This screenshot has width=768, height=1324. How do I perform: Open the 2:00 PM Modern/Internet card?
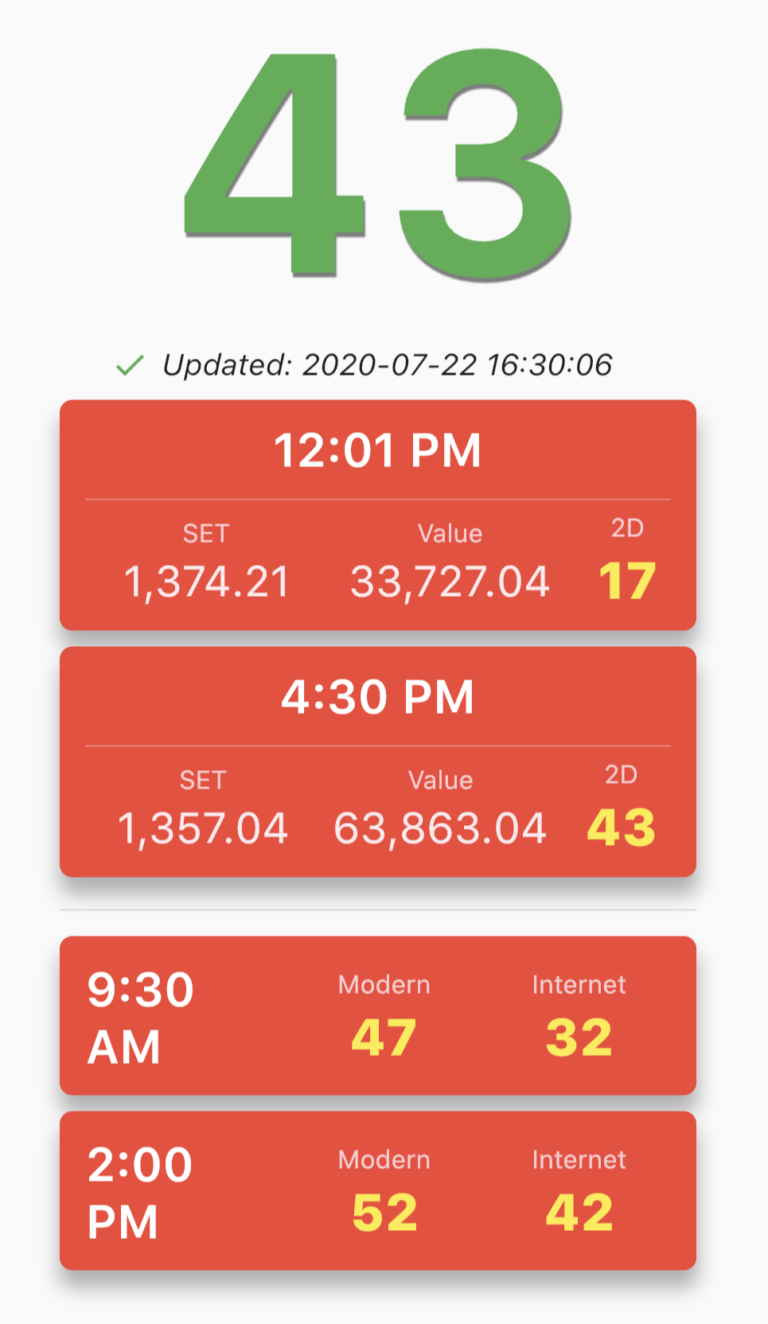(378, 1191)
